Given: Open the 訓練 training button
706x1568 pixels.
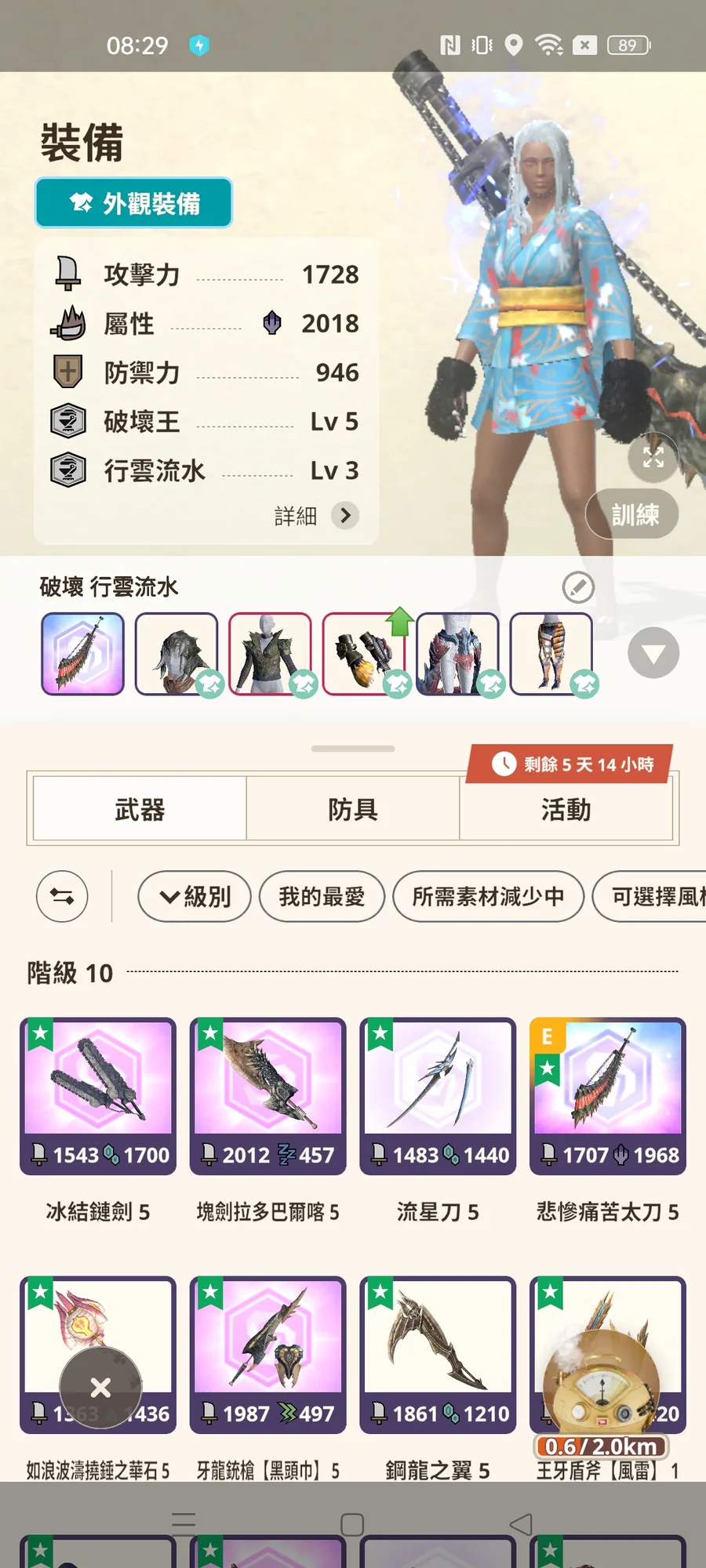Looking at the screenshot, I should pos(632,514).
